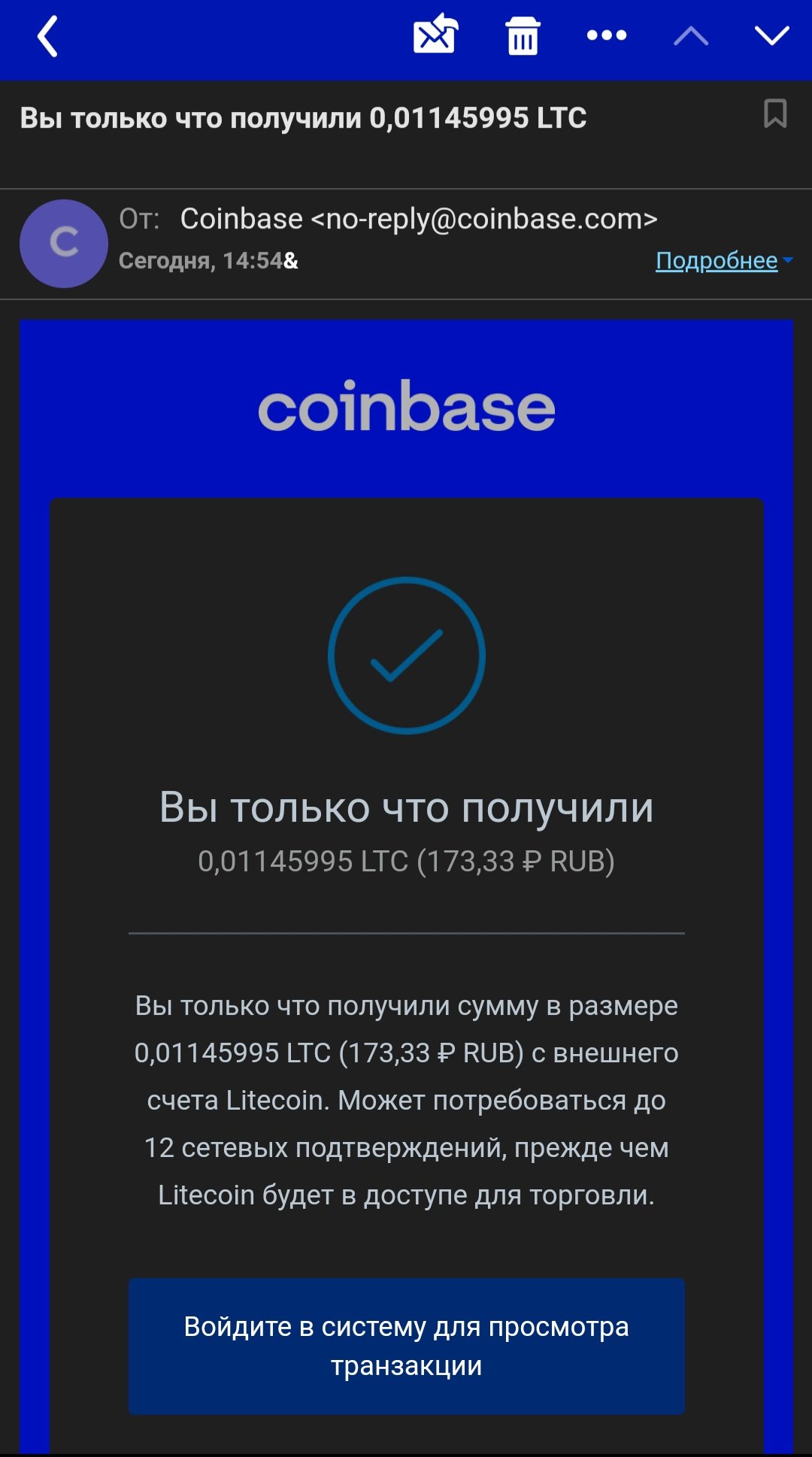Screen dimensions: 812x1457
Task: Mark this email as unread
Action: click(x=435, y=34)
